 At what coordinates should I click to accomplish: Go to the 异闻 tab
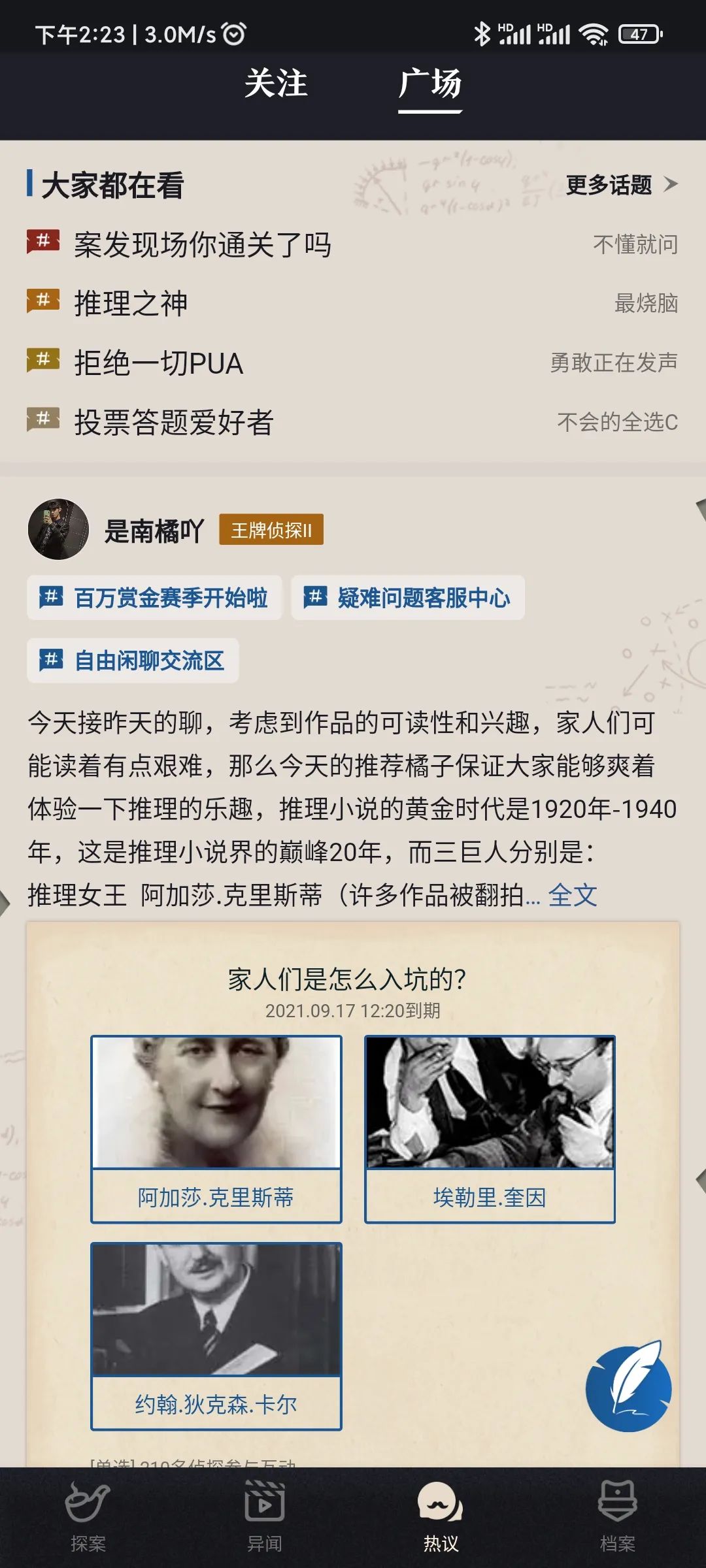point(265,1517)
